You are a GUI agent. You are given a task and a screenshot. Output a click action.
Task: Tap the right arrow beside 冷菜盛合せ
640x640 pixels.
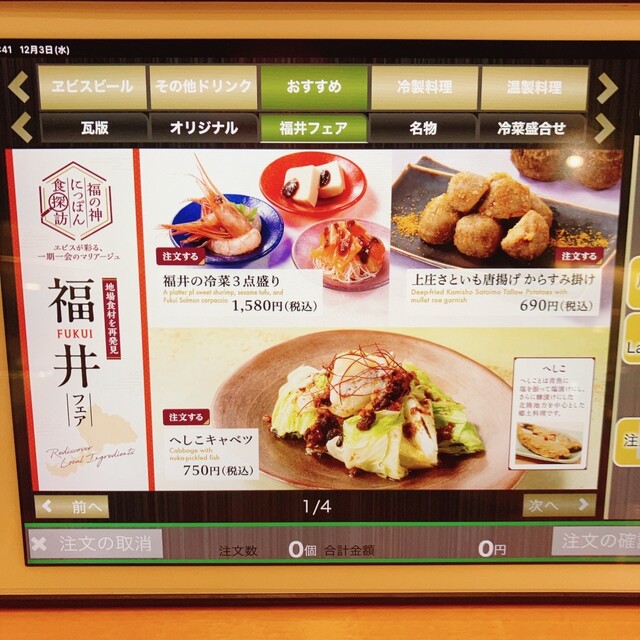[x=605, y=128]
